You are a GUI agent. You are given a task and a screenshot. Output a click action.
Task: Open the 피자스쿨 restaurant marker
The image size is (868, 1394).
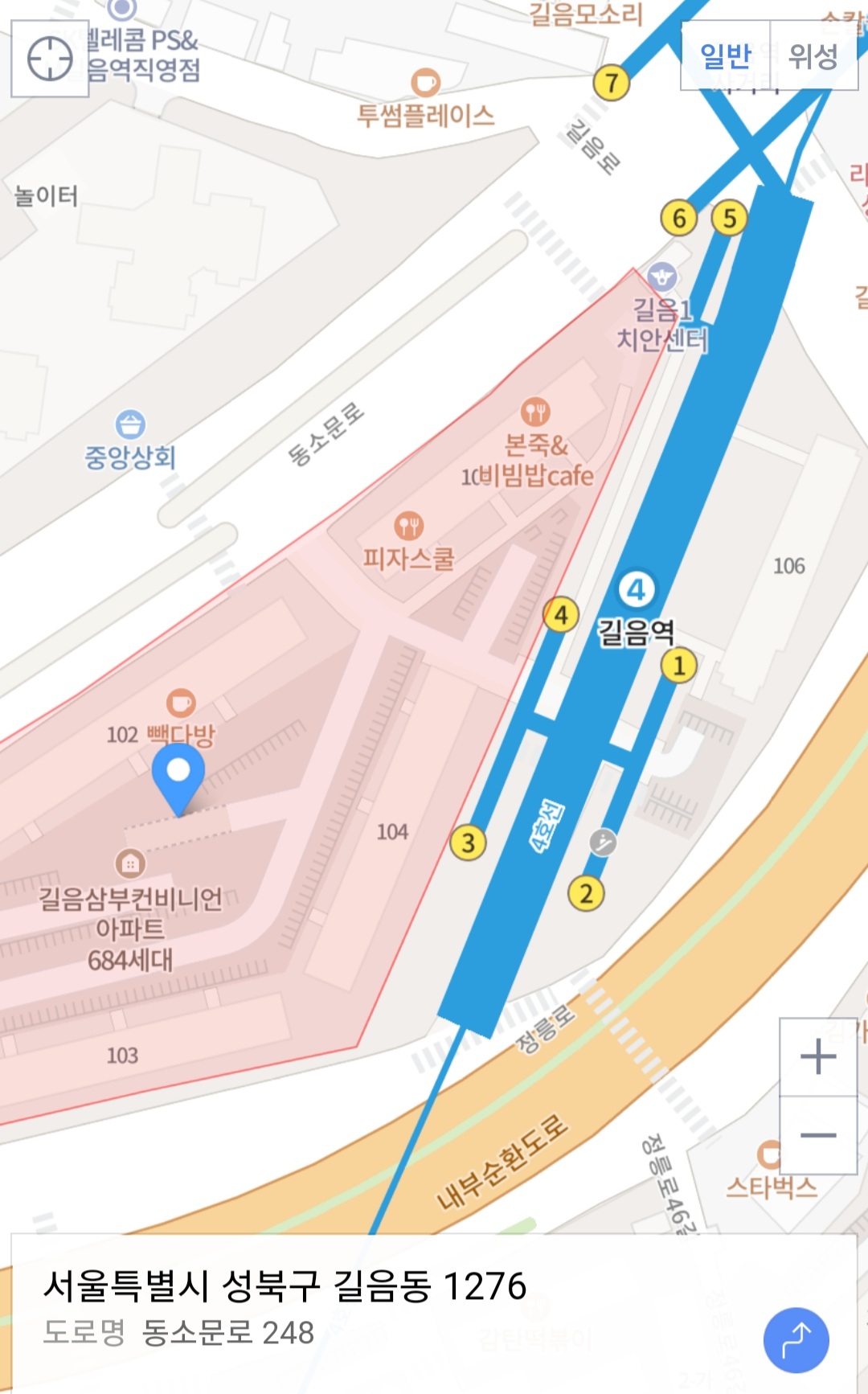coord(408,527)
